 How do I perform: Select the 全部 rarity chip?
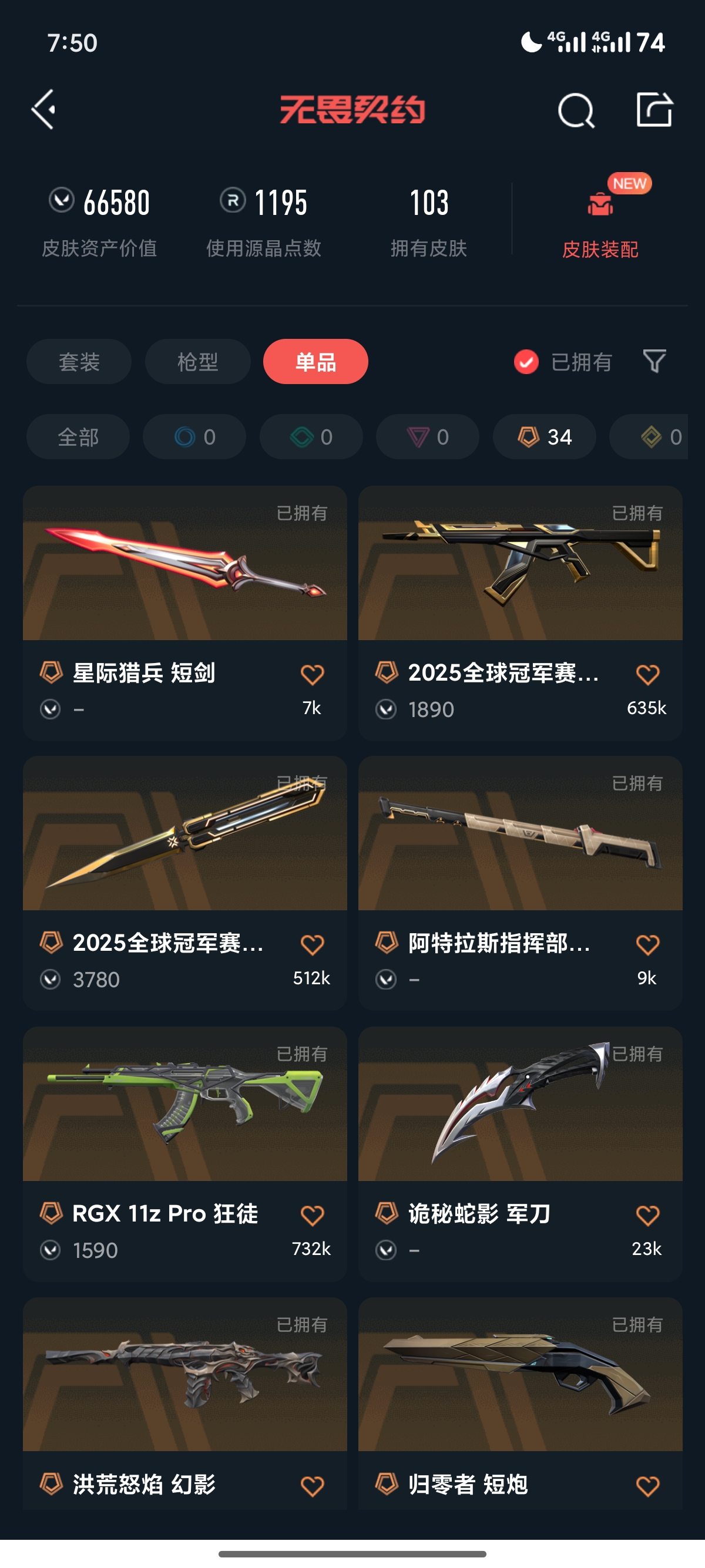pyautogui.click(x=78, y=437)
